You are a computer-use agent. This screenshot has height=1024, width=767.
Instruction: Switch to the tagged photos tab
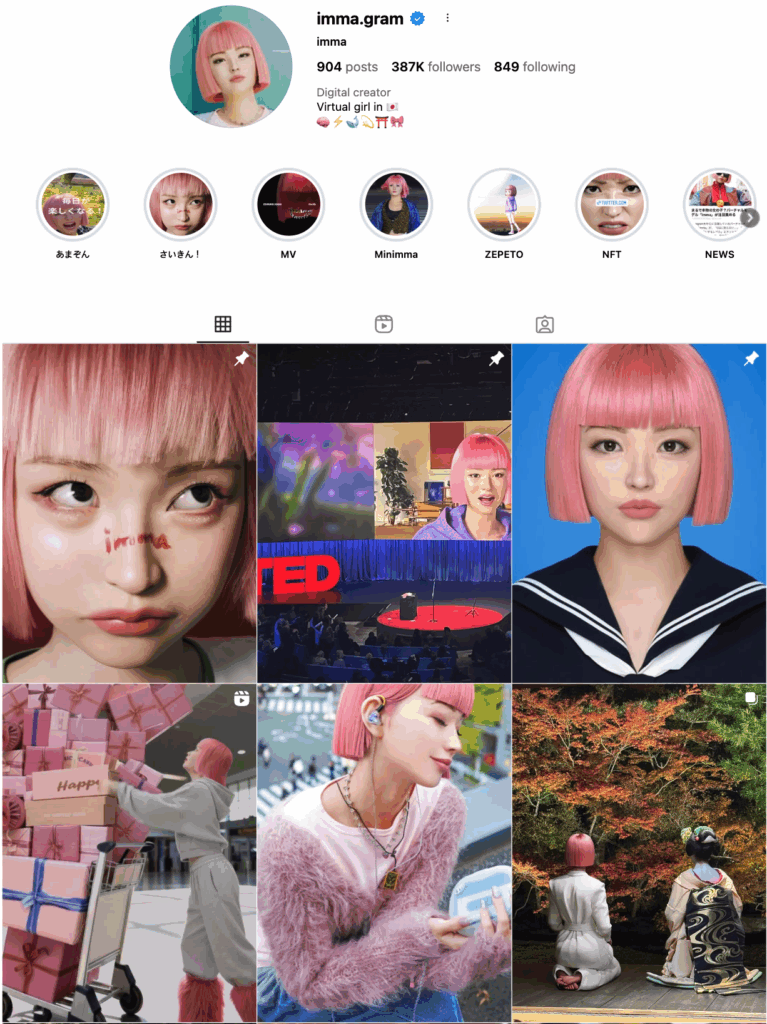click(544, 324)
